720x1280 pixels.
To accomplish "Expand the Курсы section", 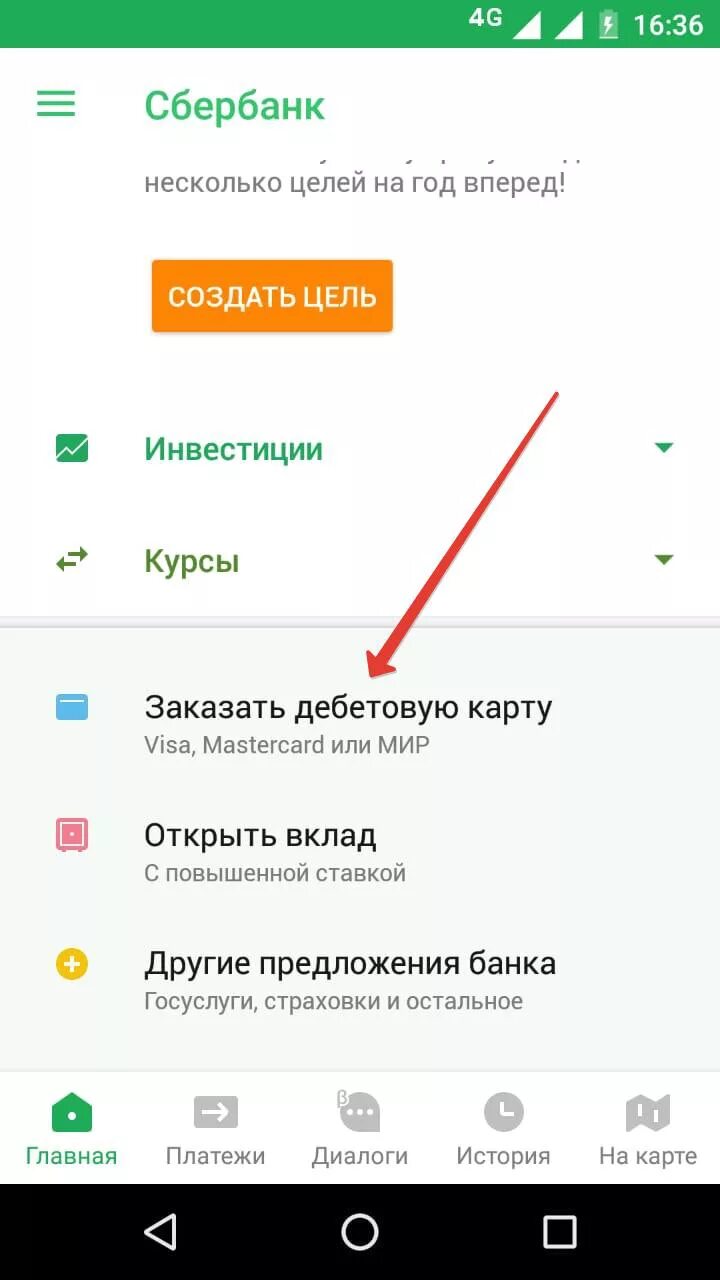I will [360, 561].
